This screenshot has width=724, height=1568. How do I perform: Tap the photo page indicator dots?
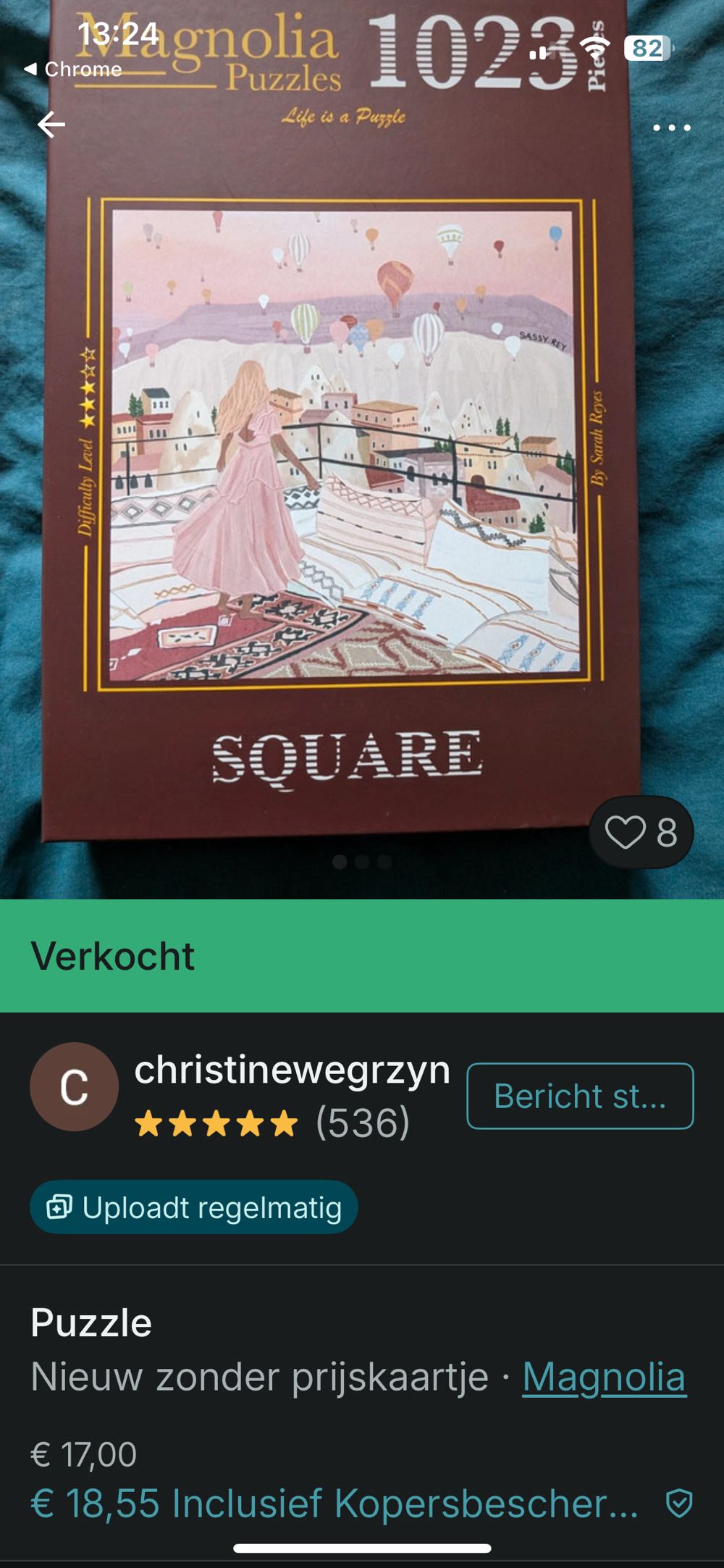click(362, 862)
